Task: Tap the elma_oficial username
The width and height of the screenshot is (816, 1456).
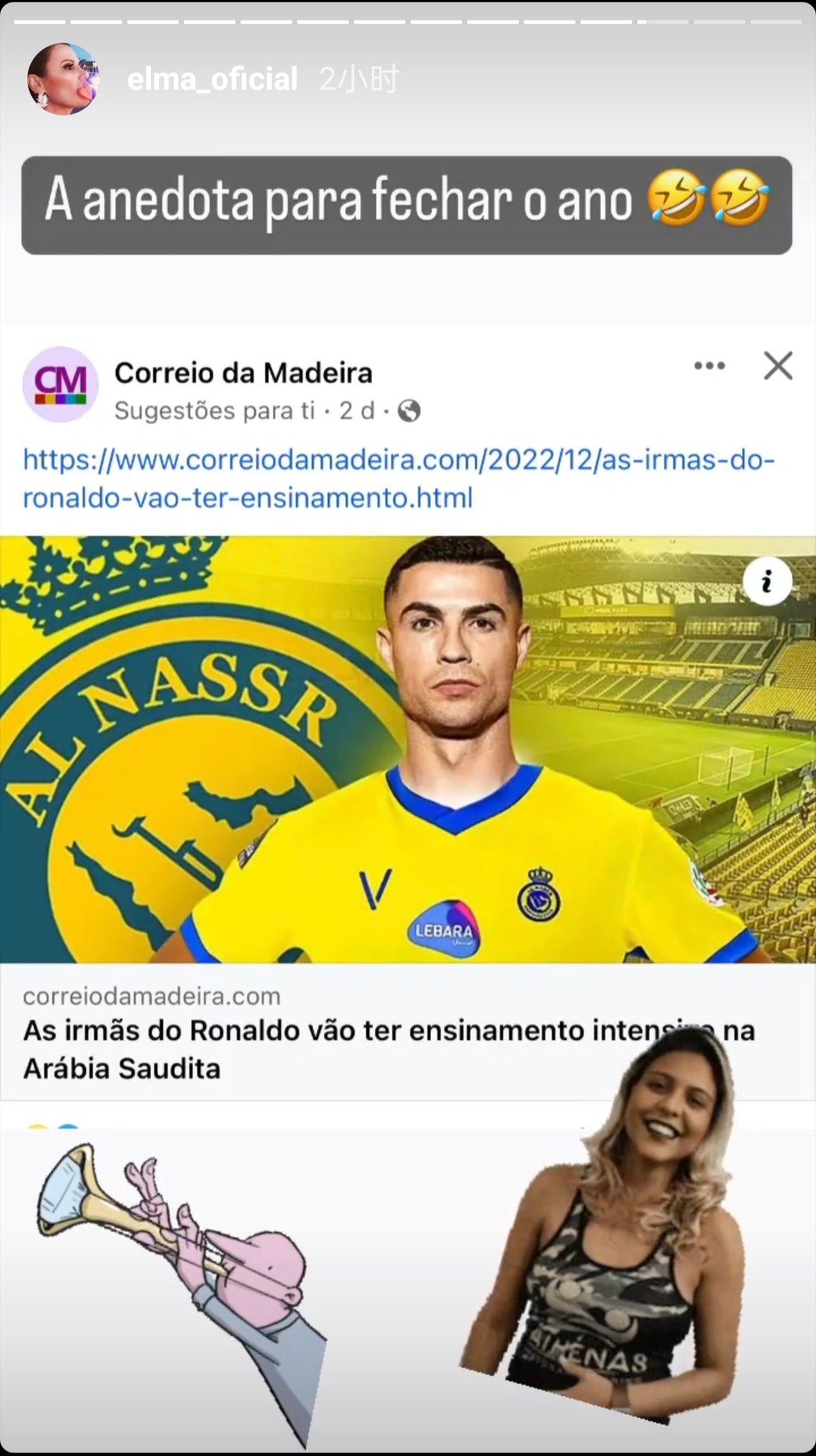Action: (212, 79)
